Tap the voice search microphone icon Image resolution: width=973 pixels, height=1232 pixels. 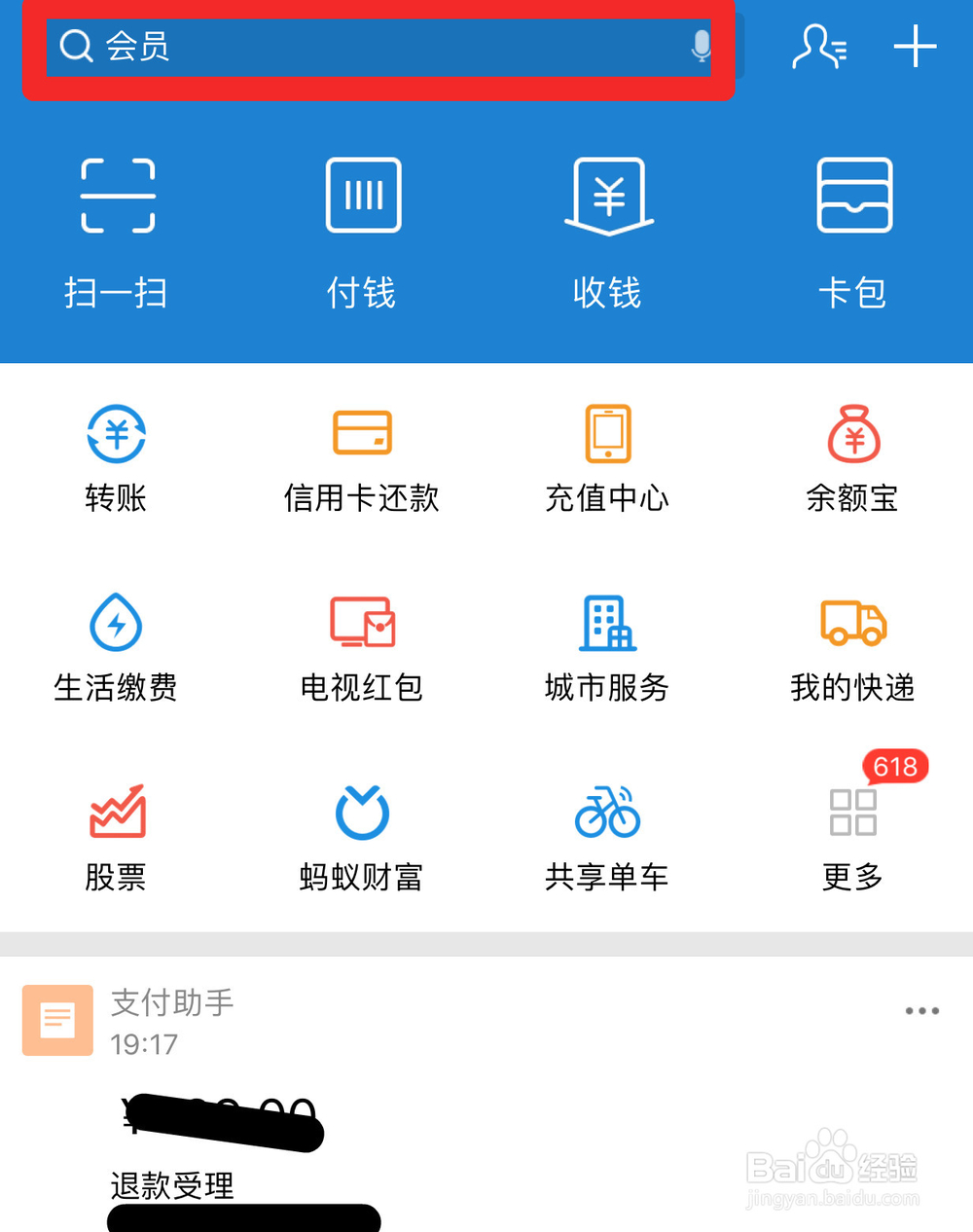coord(701,46)
